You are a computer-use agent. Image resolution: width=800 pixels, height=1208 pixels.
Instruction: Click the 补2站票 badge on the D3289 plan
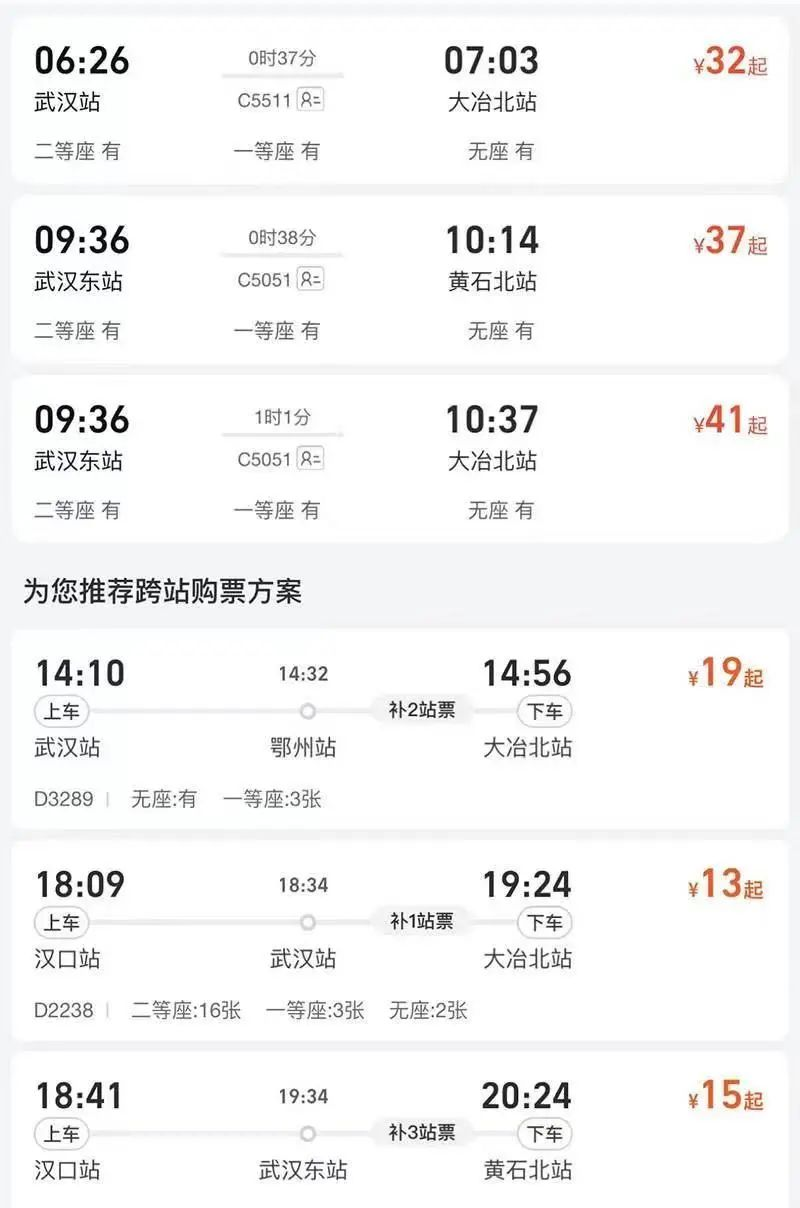421,712
